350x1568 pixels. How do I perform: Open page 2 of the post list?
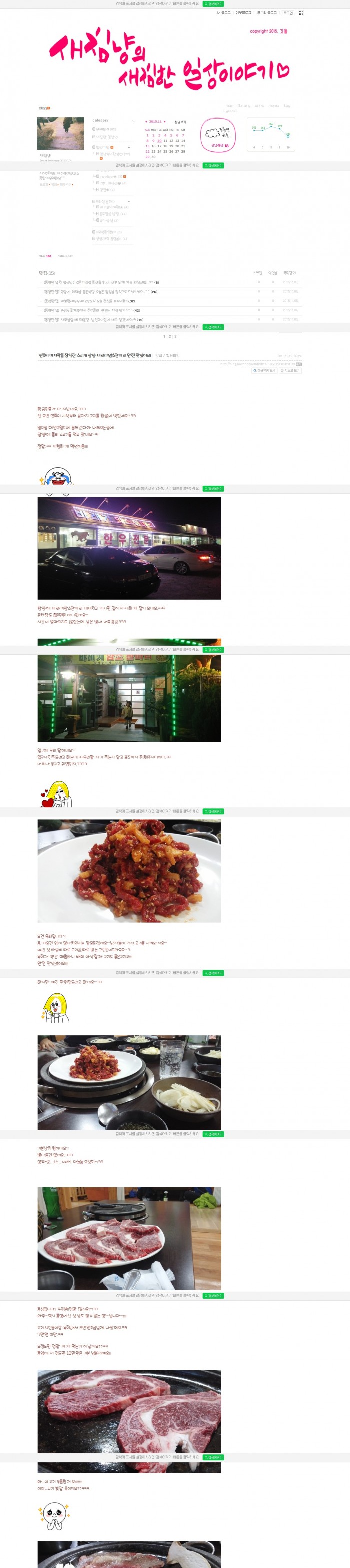point(169,336)
